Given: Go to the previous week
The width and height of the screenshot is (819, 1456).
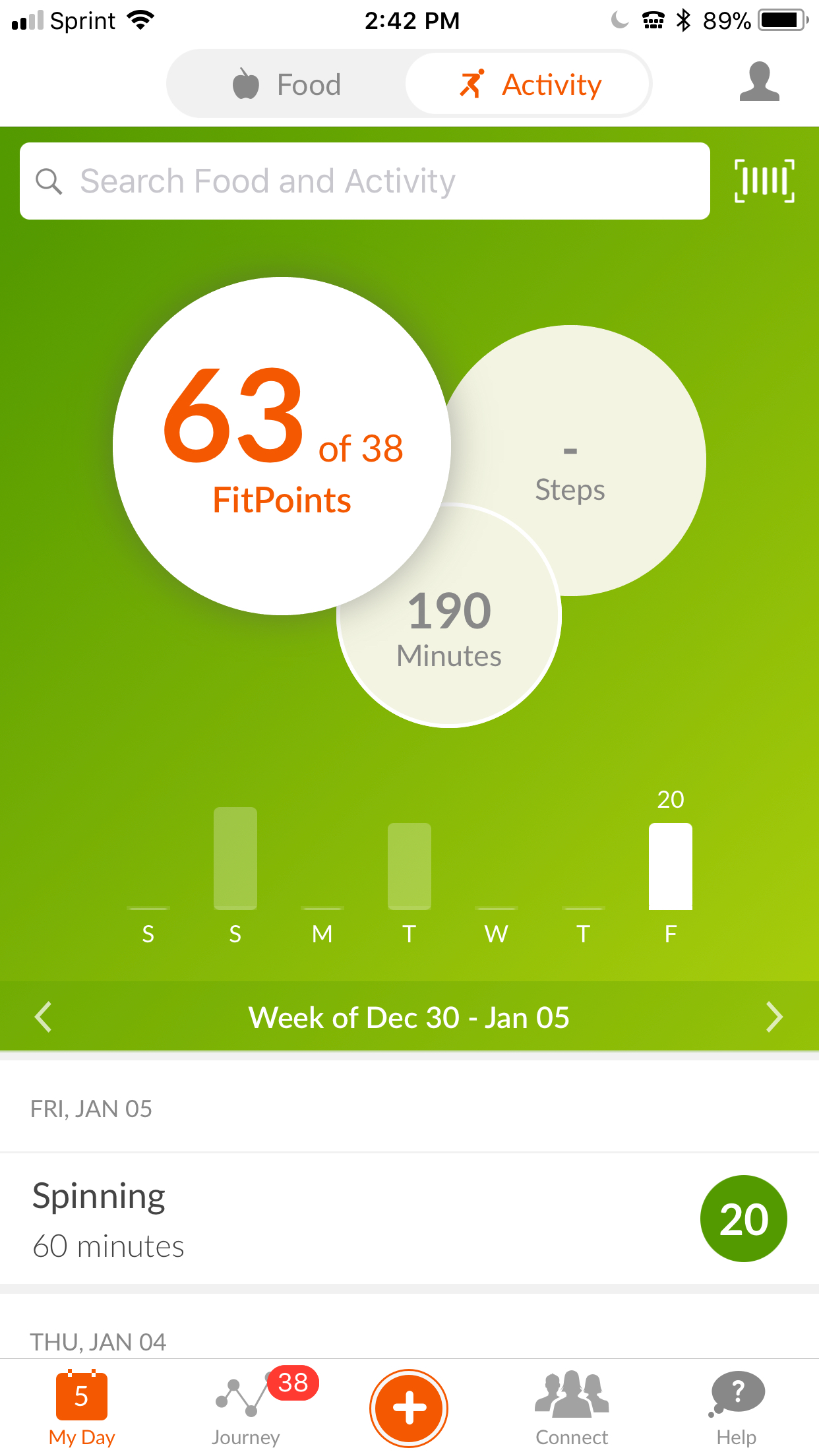Looking at the screenshot, I should point(44,1017).
